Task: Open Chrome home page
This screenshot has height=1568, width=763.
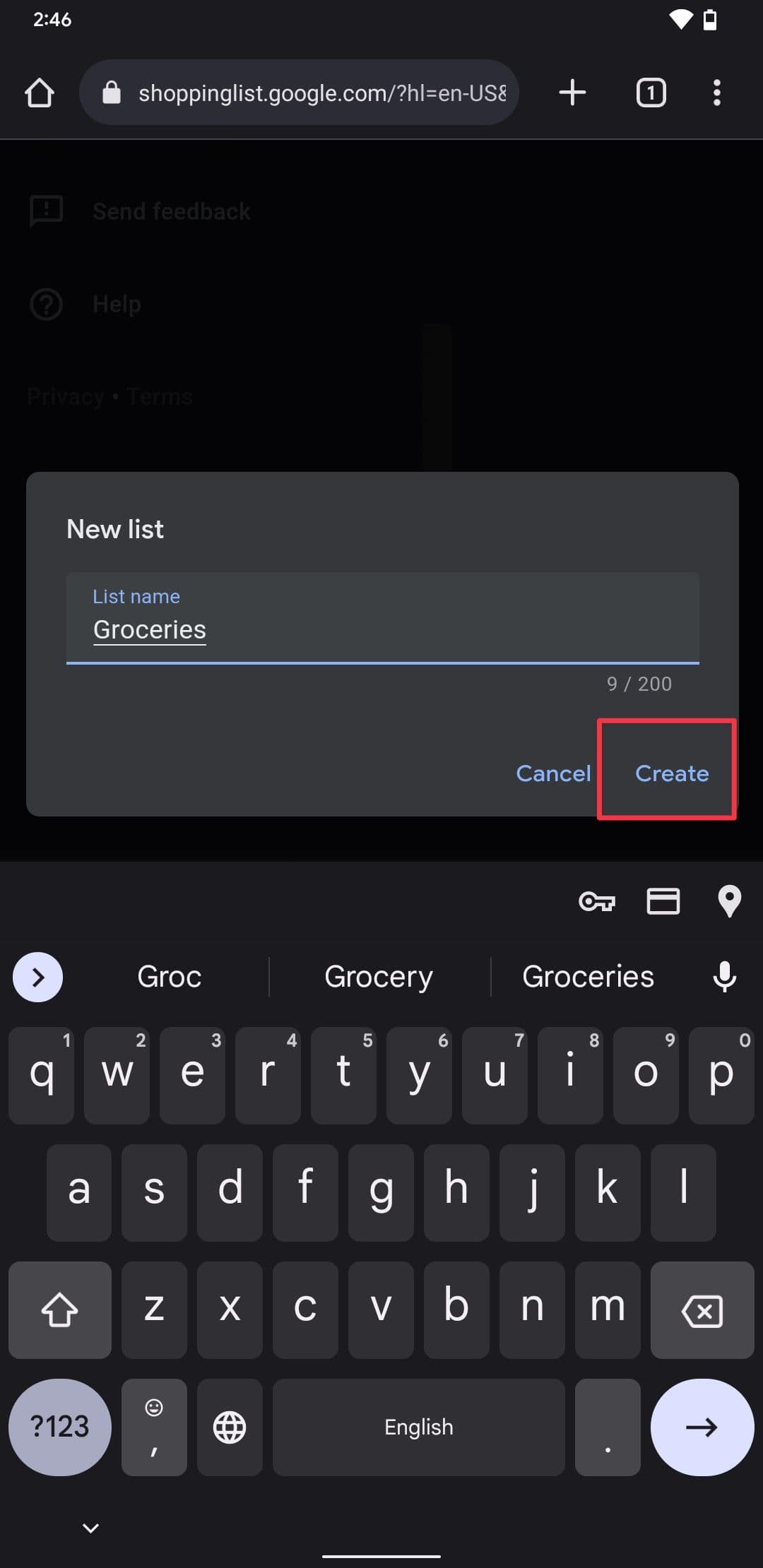Action: [40, 93]
